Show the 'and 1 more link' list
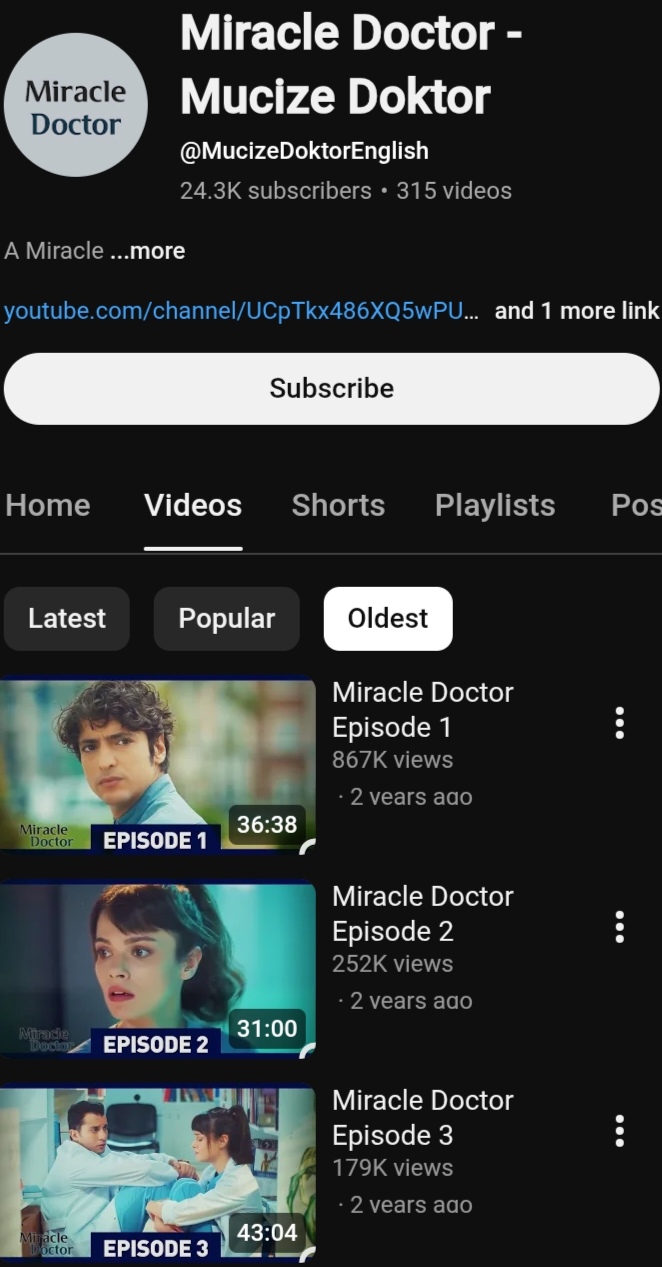Image resolution: width=662 pixels, height=1267 pixels. (x=576, y=311)
